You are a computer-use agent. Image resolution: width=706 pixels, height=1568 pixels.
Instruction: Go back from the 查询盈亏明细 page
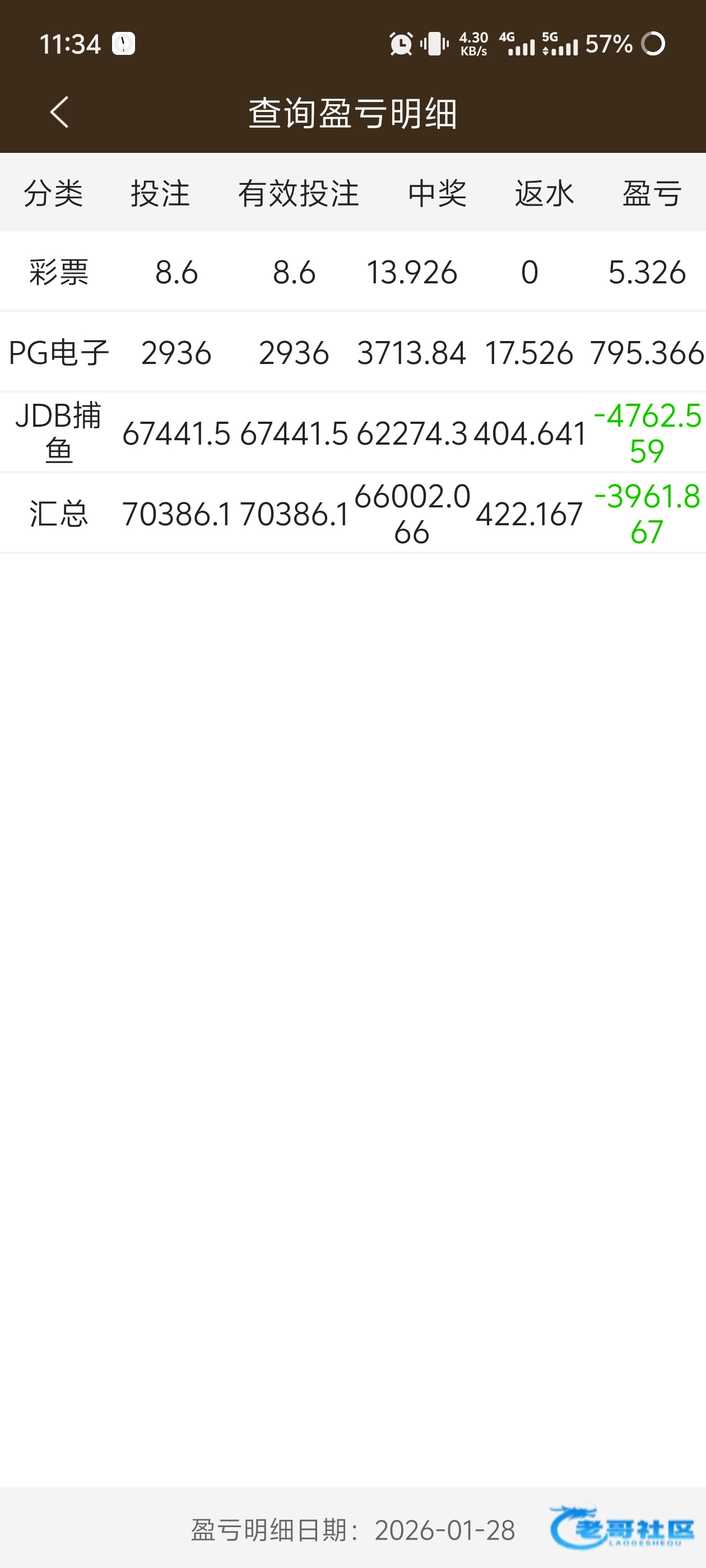pyautogui.click(x=59, y=113)
